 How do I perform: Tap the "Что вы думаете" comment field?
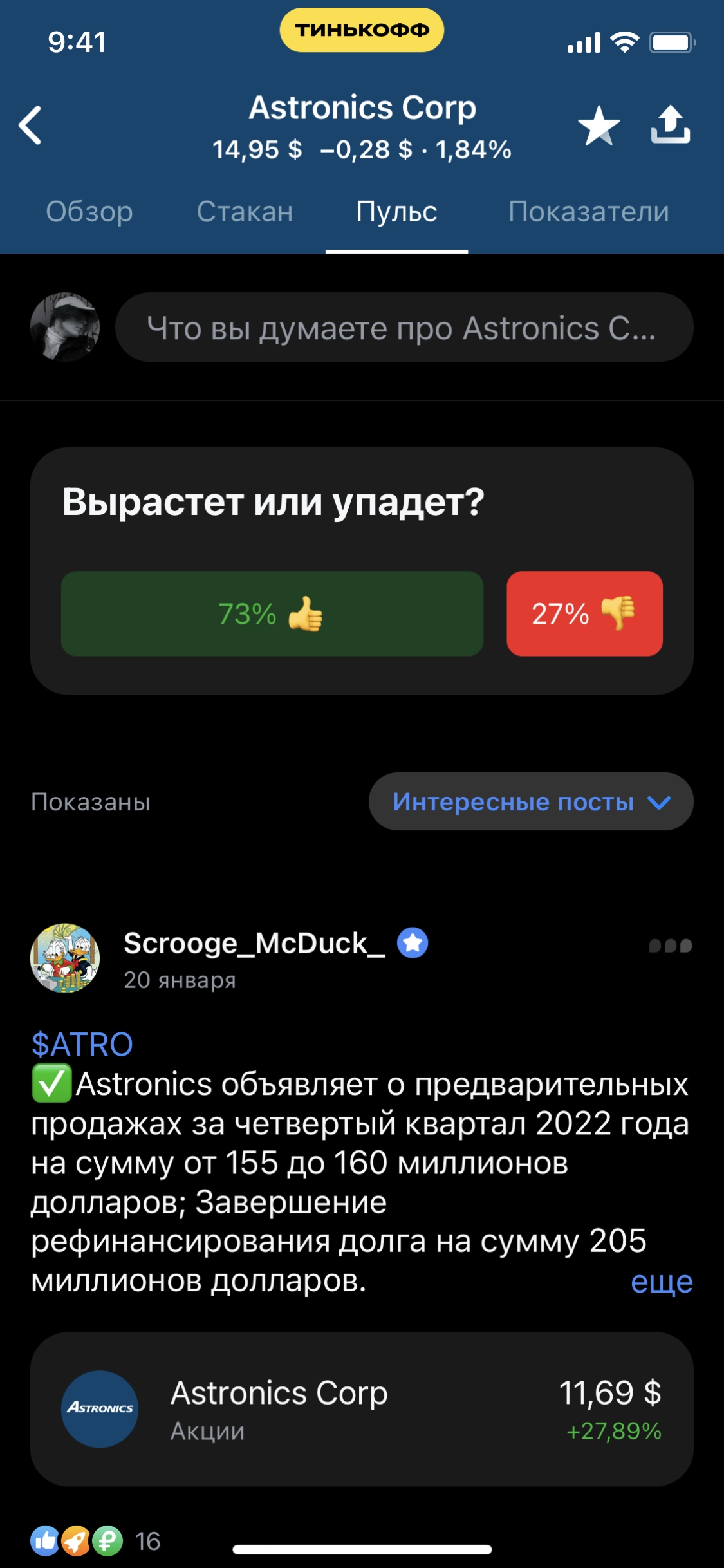coord(404,328)
